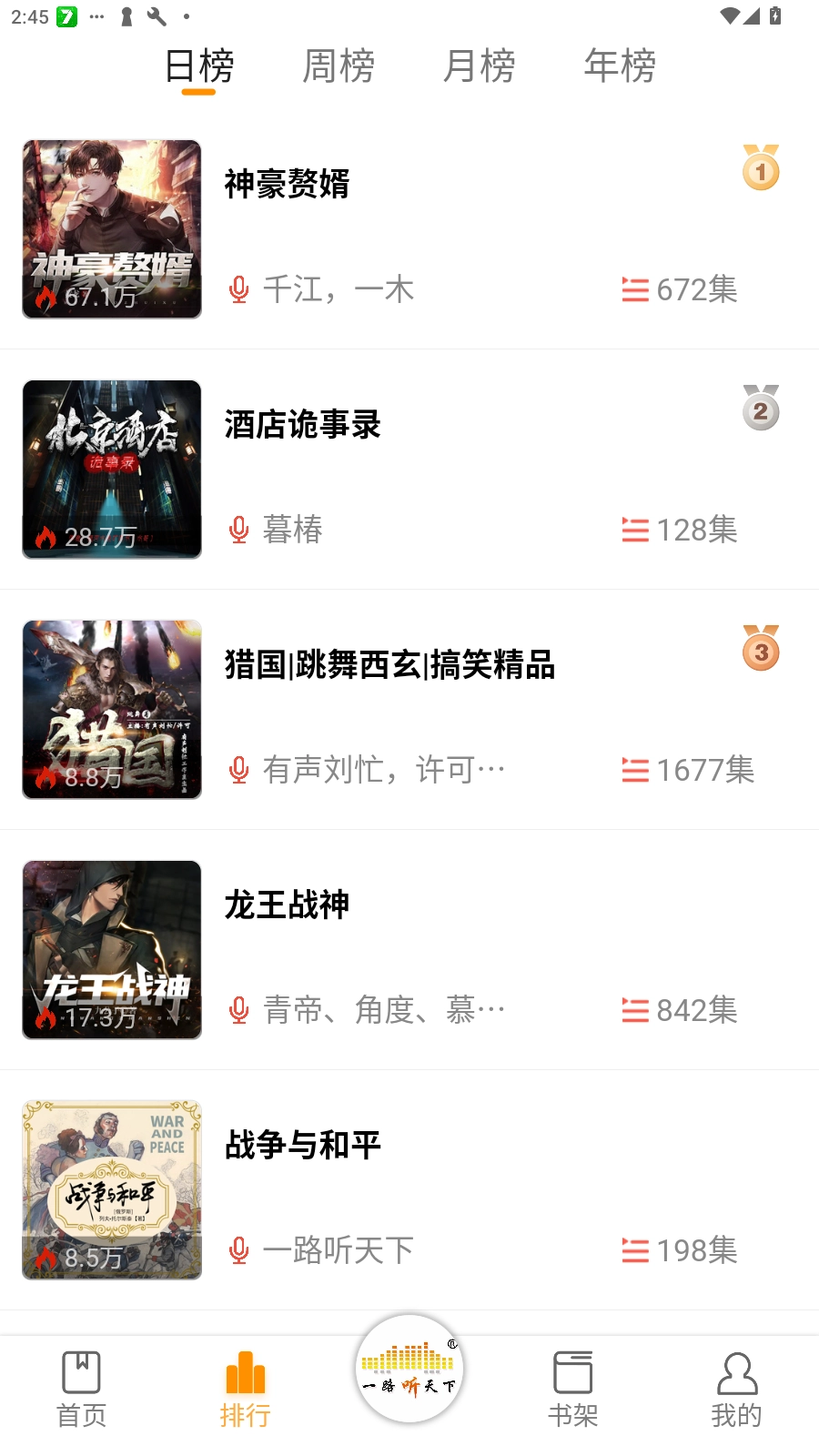Viewport: 819px width, 1456px height.
Task: Click the microphone icon next to 千江，一木
Action: 238,289
